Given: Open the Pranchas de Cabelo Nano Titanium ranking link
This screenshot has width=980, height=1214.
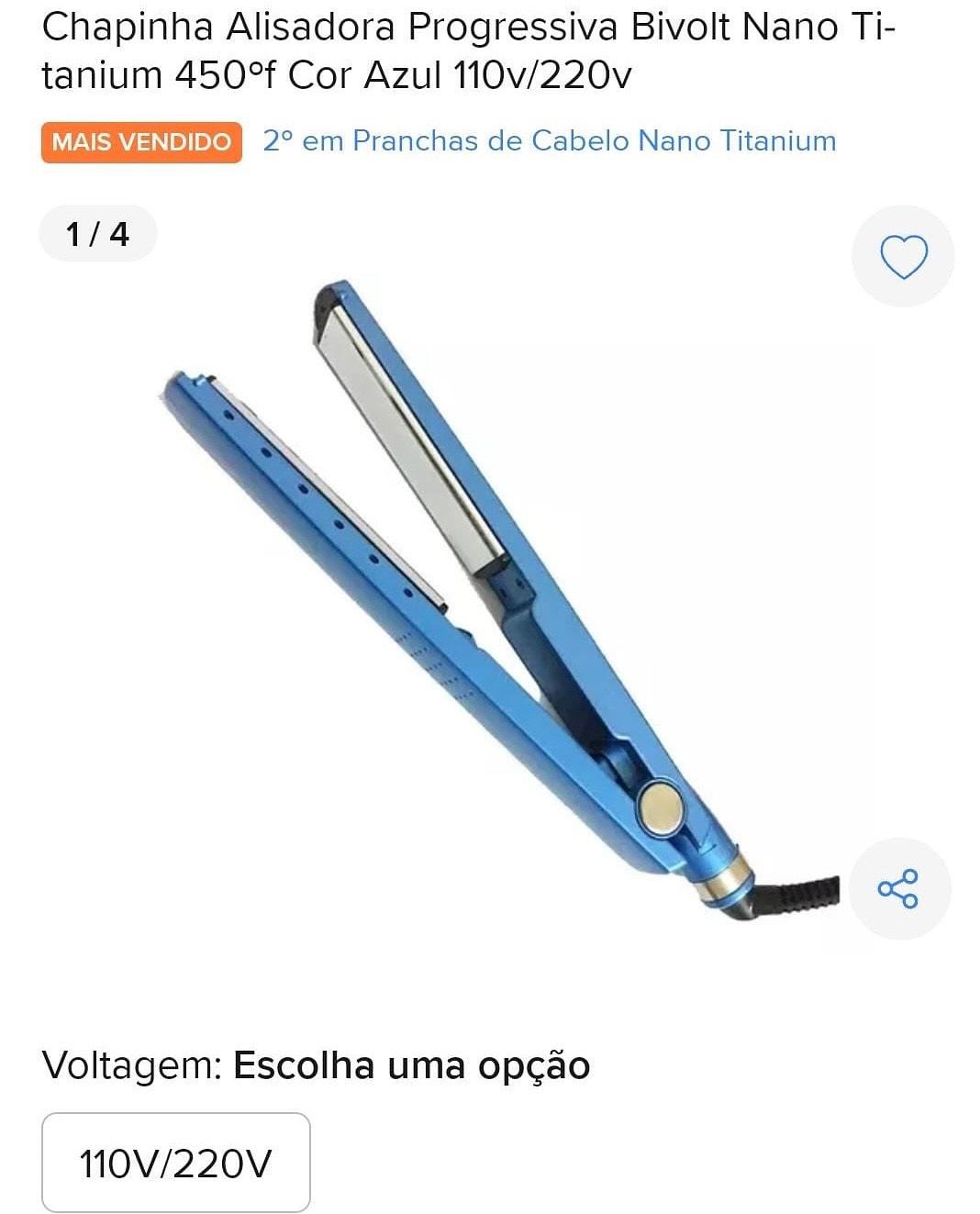Looking at the screenshot, I should pyautogui.click(x=549, y=141).
